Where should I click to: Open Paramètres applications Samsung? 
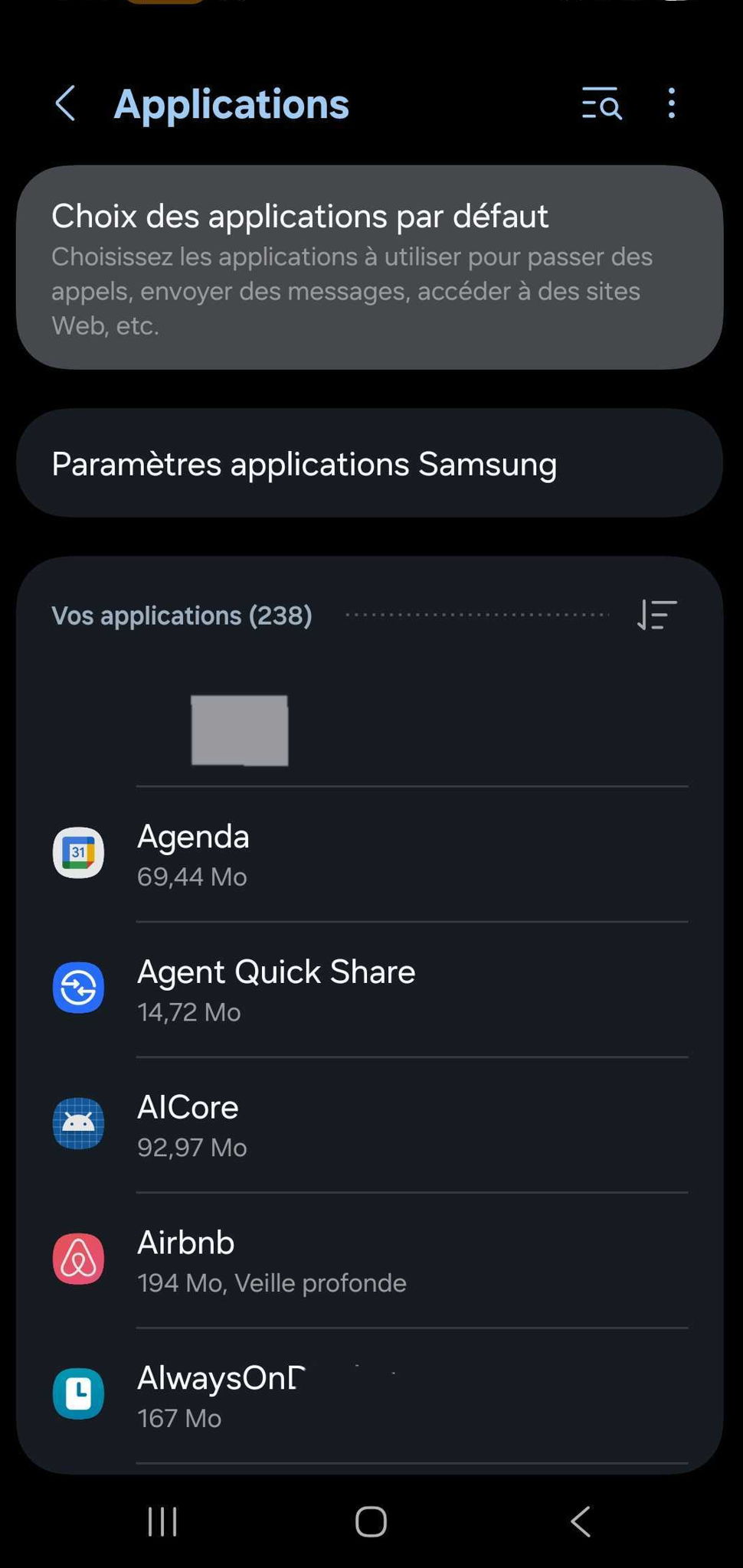point(369,464)
